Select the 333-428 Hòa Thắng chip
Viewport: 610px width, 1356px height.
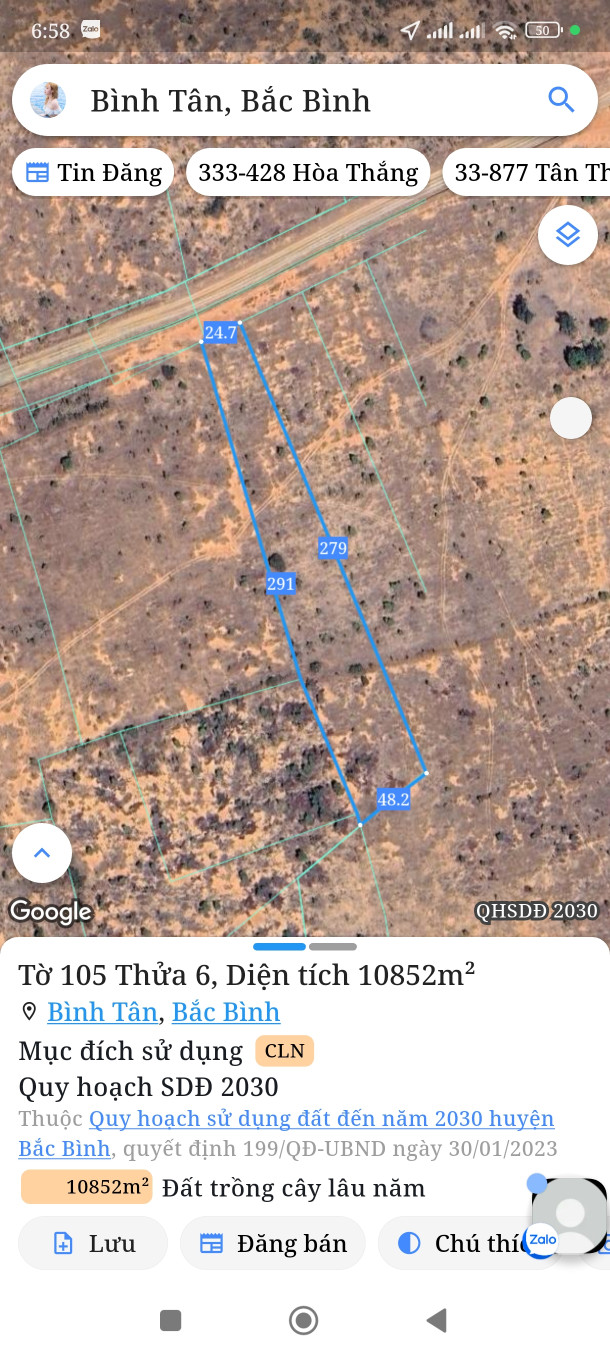308,173
